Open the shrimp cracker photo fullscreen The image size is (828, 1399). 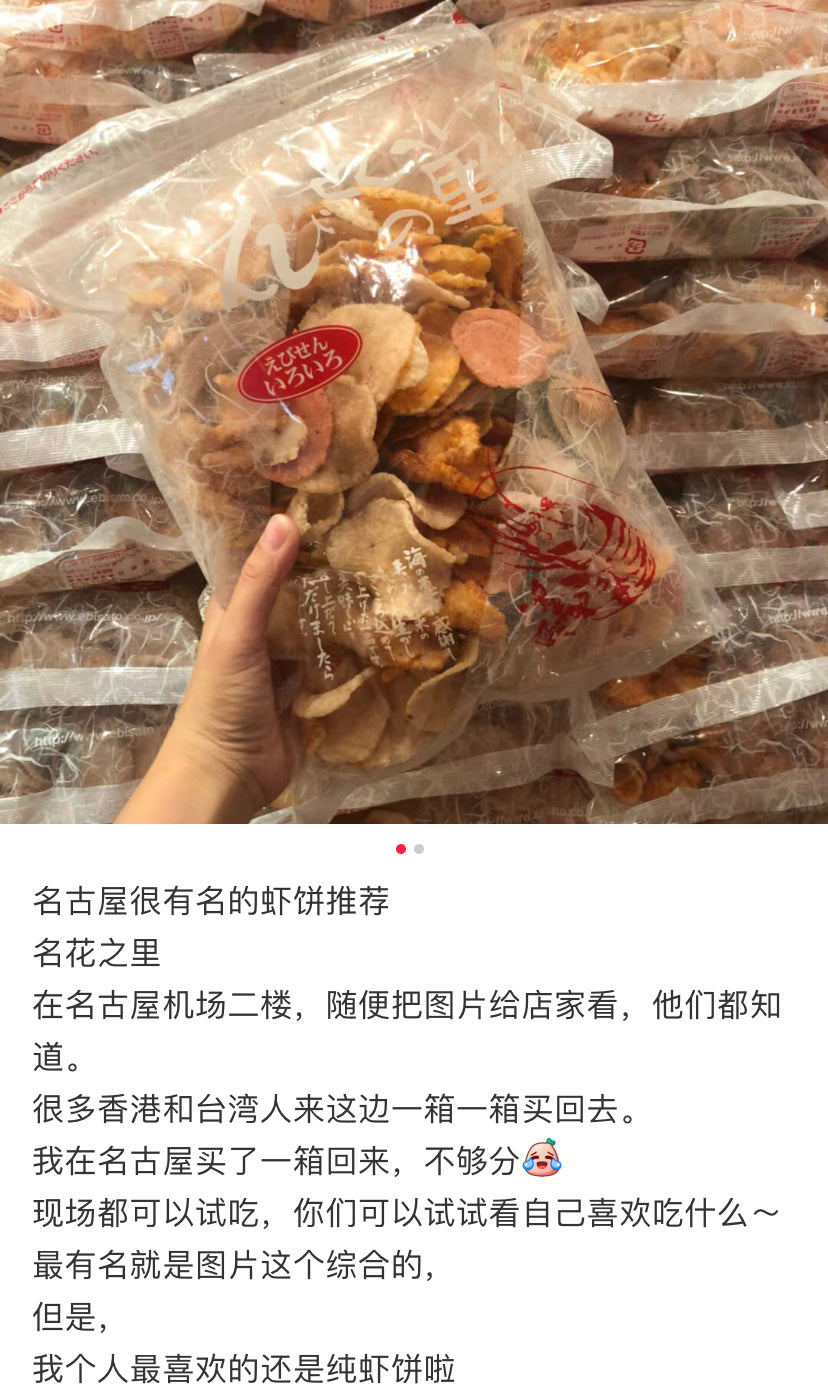tap(414, 410)
